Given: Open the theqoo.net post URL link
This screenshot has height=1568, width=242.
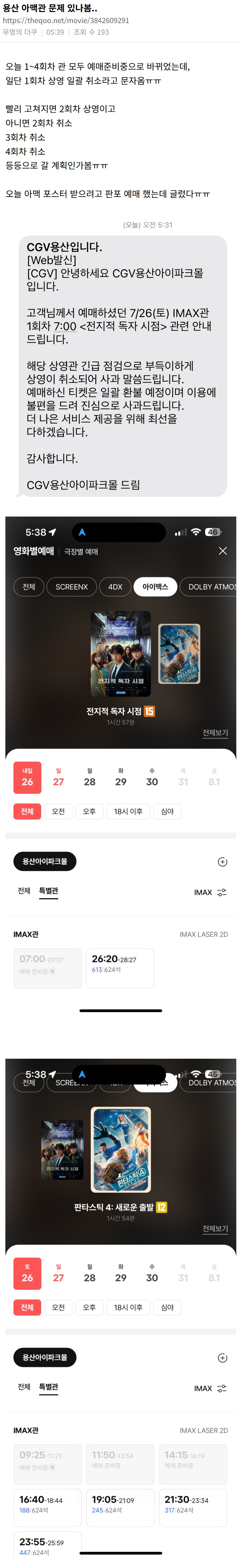Looking at the screenshot, I should click(66, 21).
